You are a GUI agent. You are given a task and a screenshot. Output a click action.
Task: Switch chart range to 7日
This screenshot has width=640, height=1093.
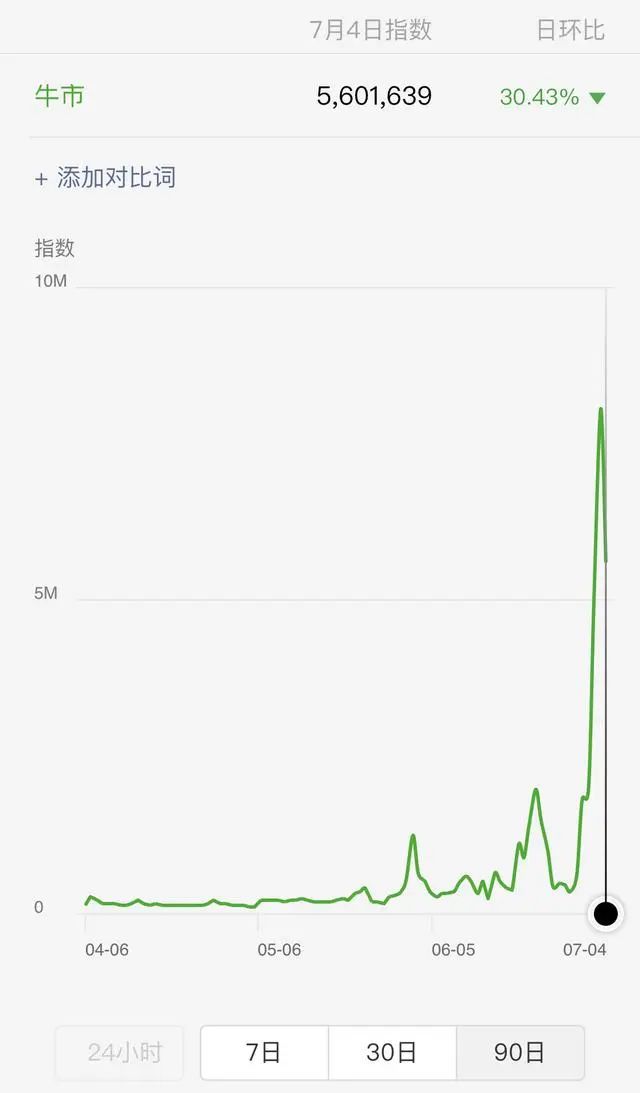click(264, 1052)
